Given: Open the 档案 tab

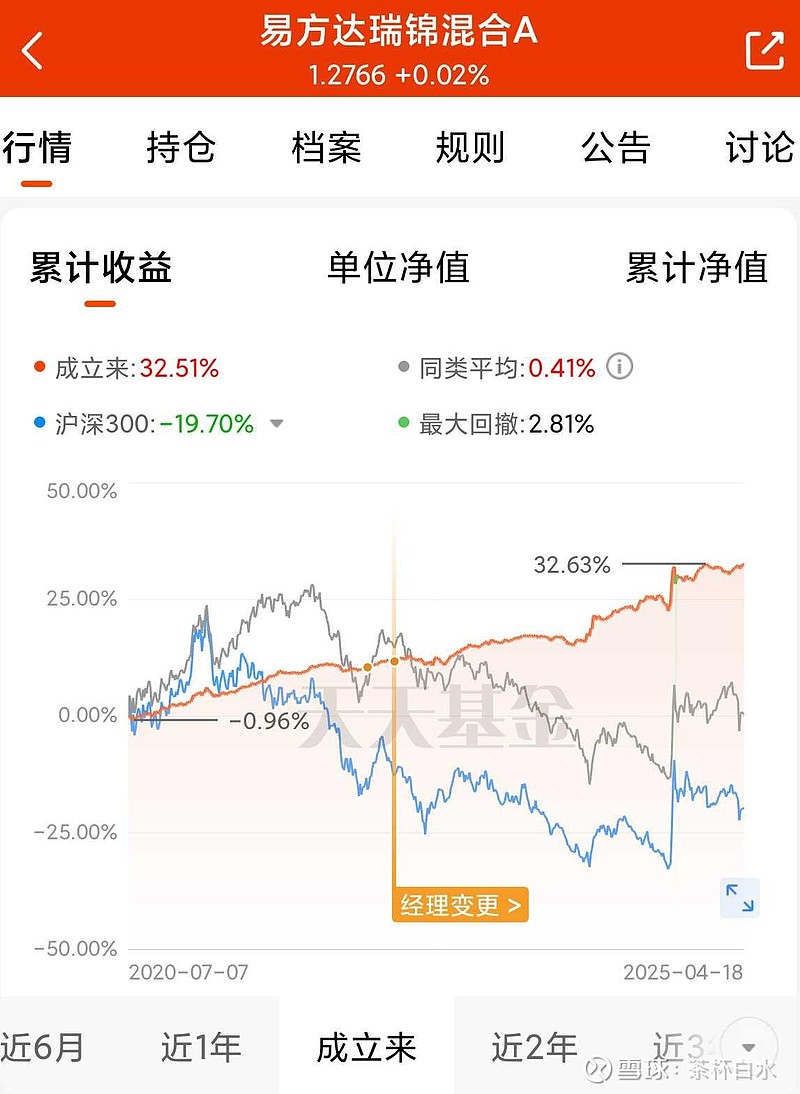Looking at the screenshot, I should (327, 147).
